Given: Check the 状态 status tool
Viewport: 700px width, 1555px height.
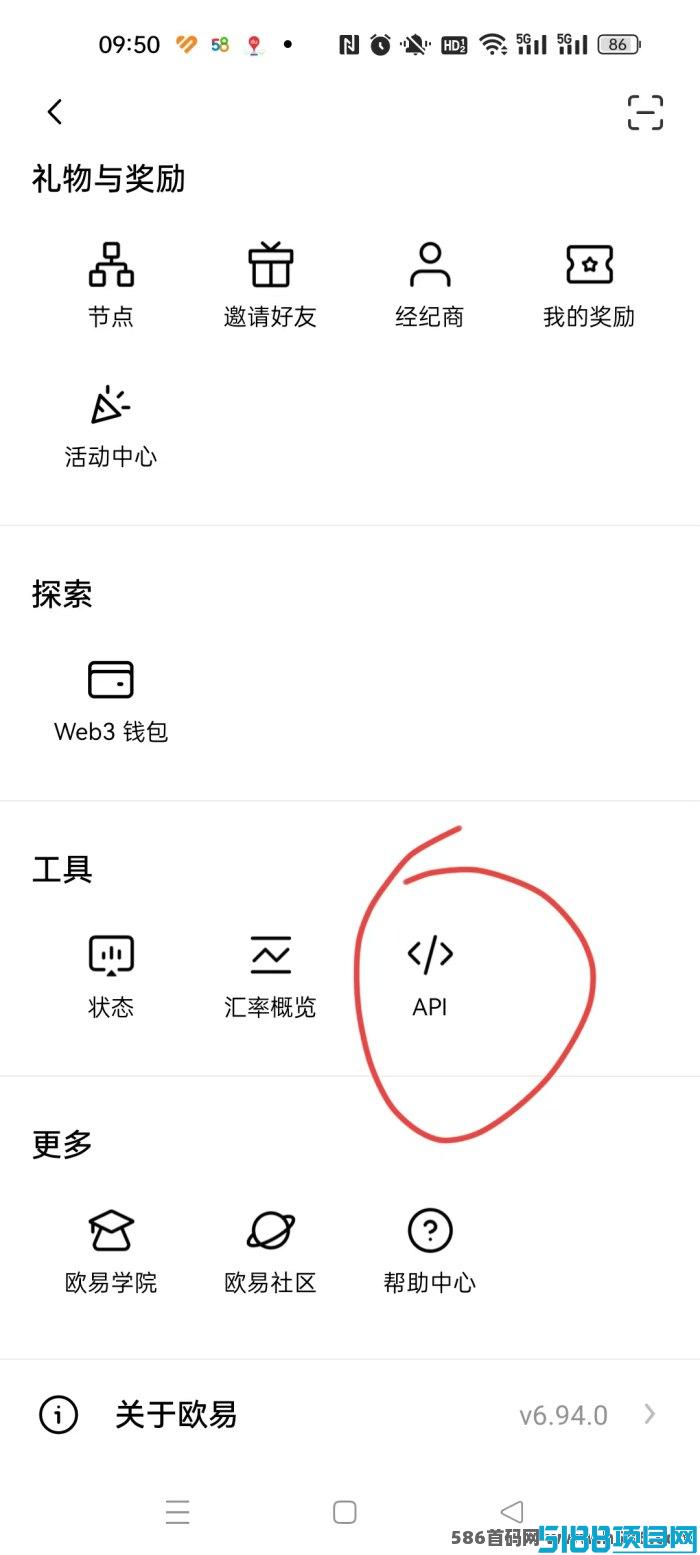Looking at the screenshot, I should (x=111, y=977).
